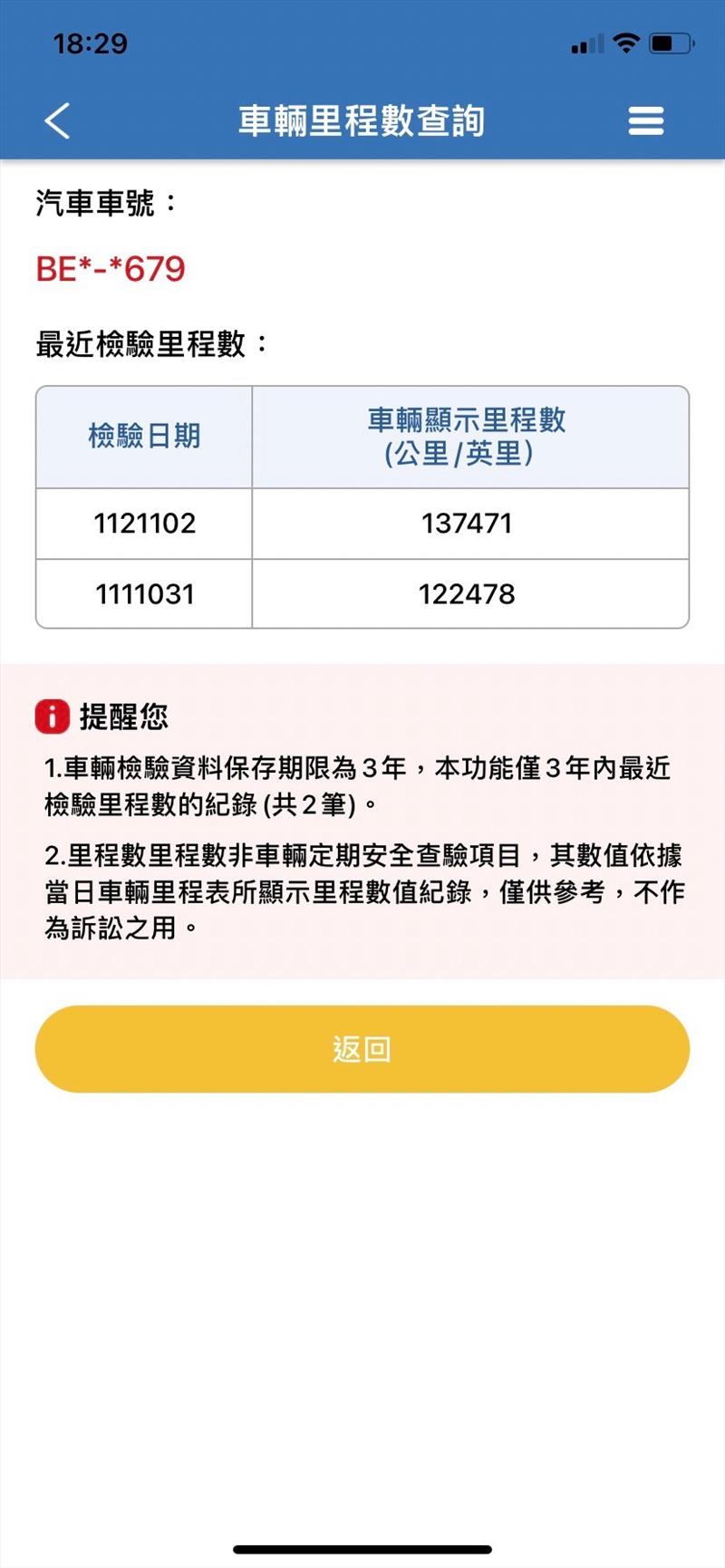Go back using the top-left arrow

(57, 120)
